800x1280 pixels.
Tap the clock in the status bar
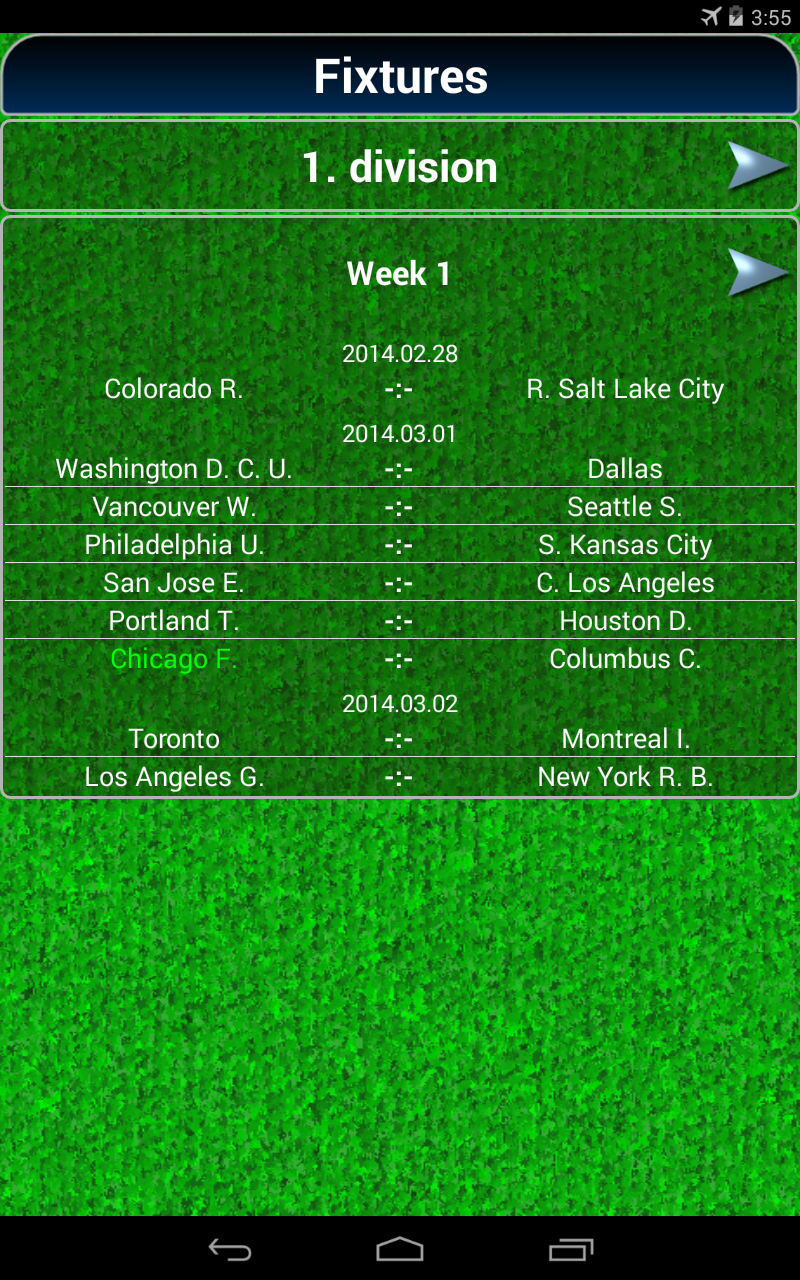point(770,15)
